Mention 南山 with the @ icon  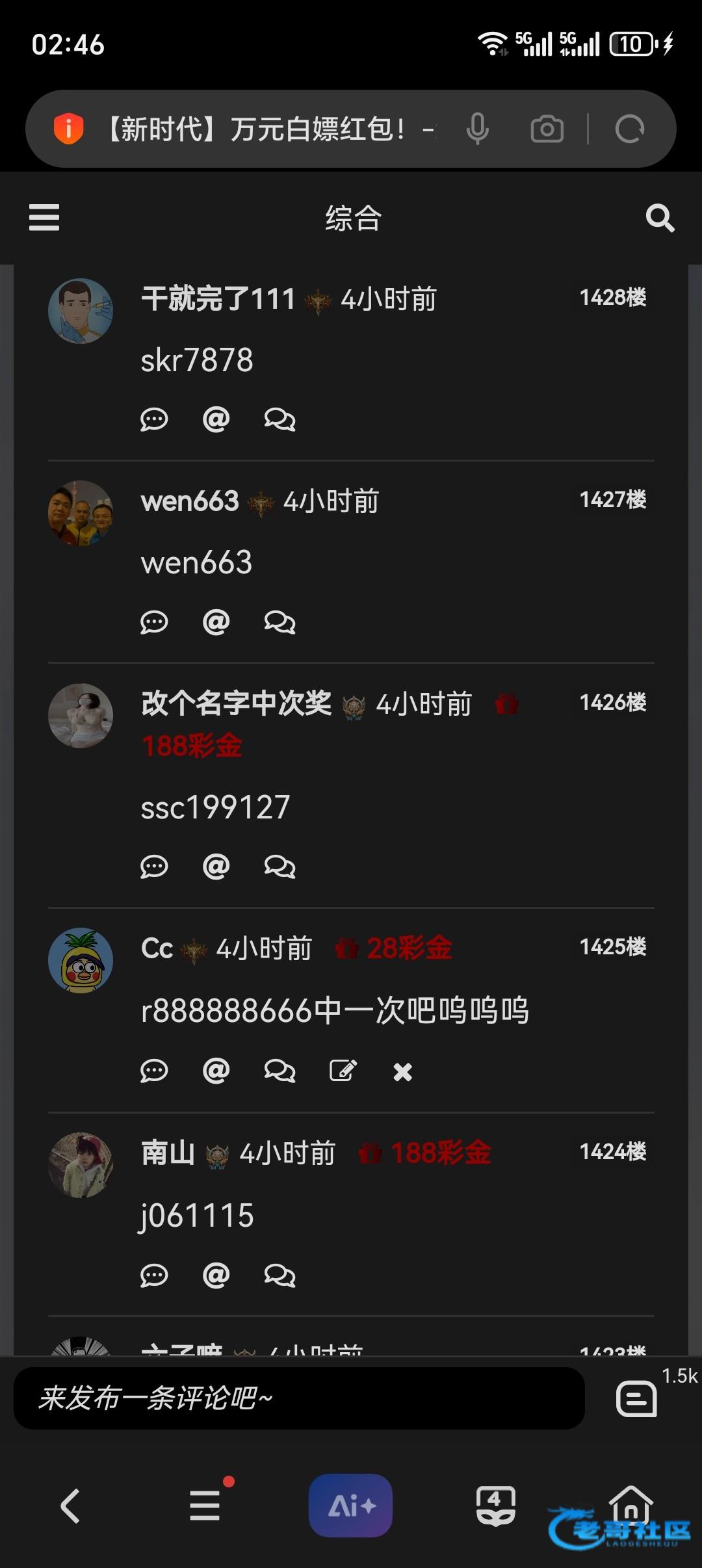pyautogui.click(x=216, y=1275)
